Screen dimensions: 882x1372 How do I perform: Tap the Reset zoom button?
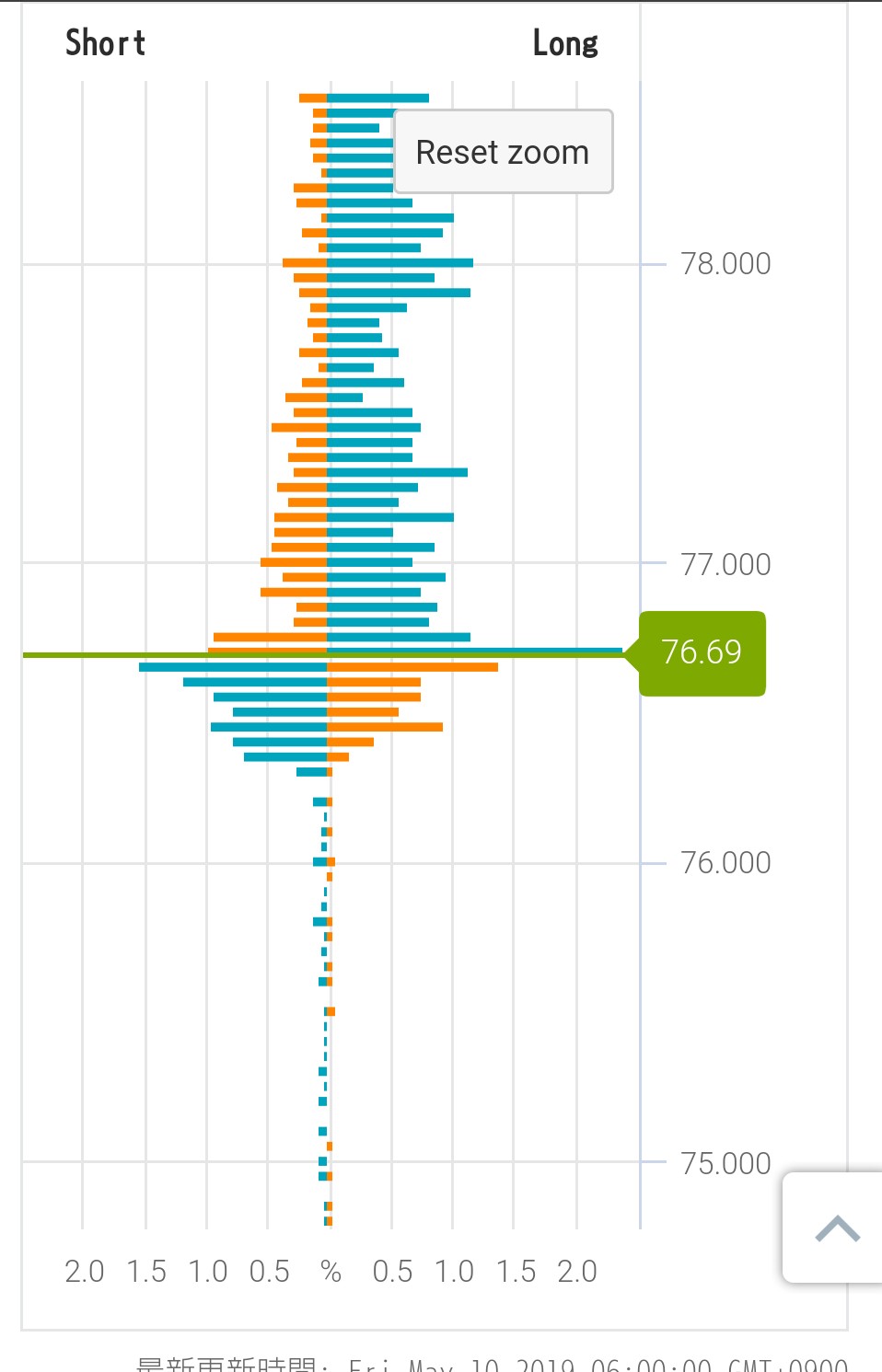503,152
